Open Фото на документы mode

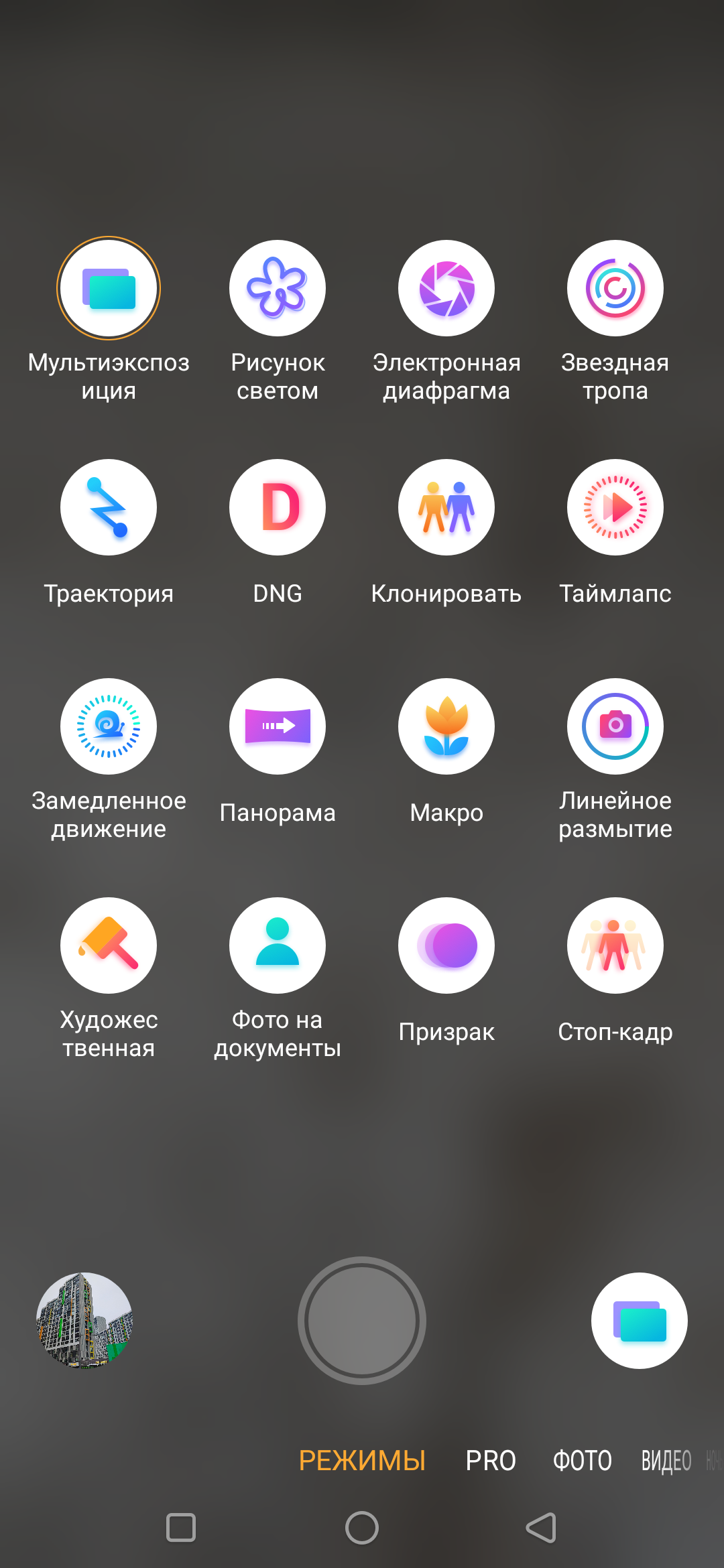pos(278,945)
